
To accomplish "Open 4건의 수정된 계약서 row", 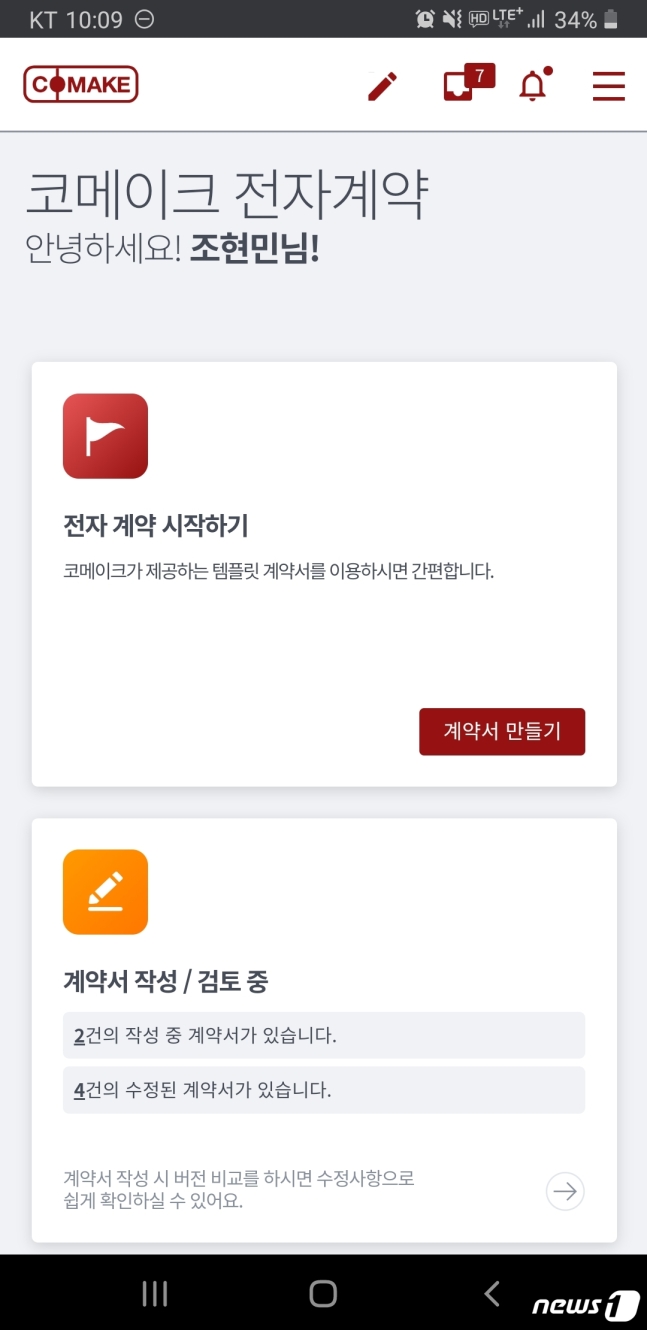I will [x=324, y=1090].
